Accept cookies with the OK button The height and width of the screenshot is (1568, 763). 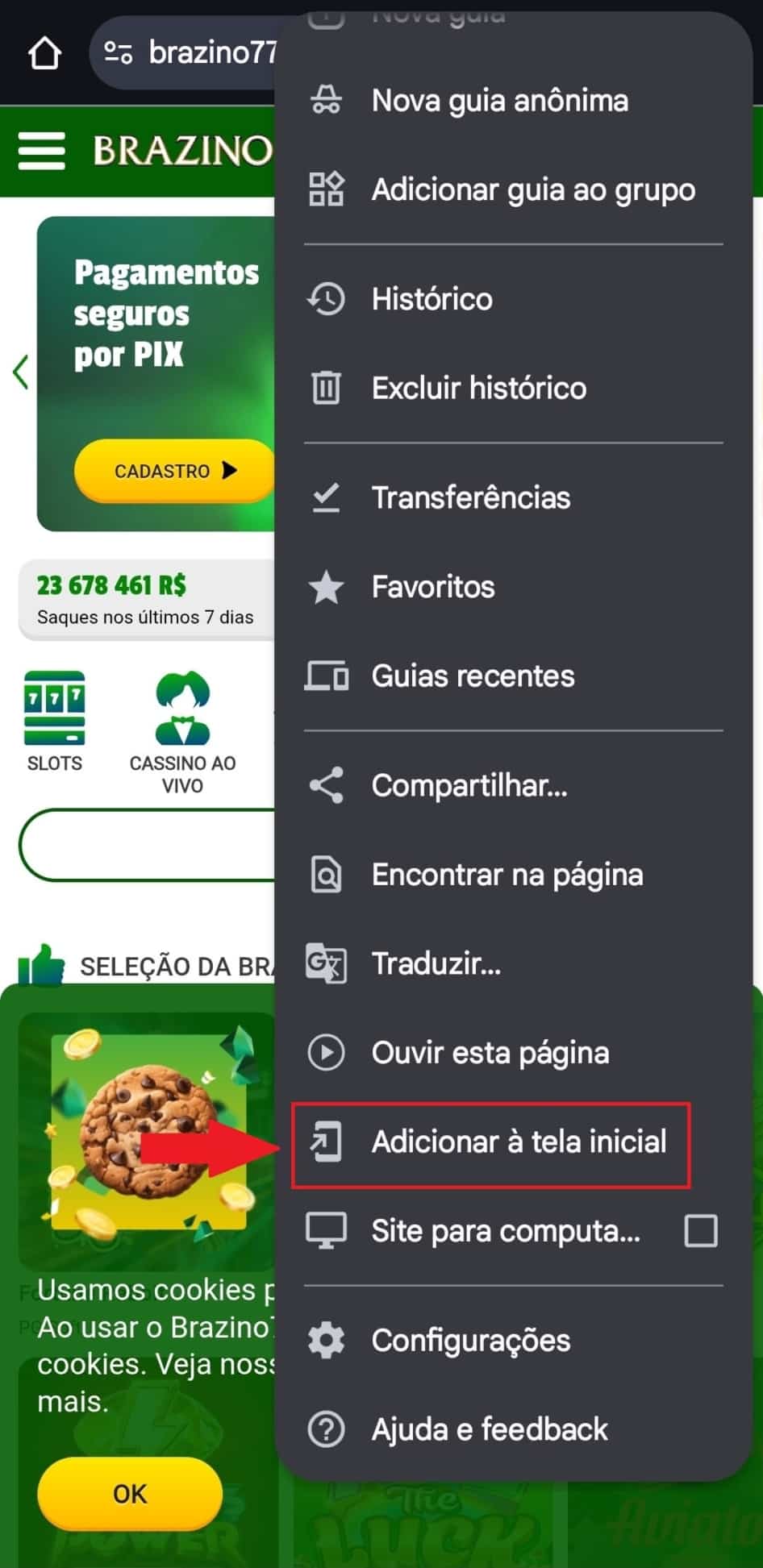click(128, 1493)
